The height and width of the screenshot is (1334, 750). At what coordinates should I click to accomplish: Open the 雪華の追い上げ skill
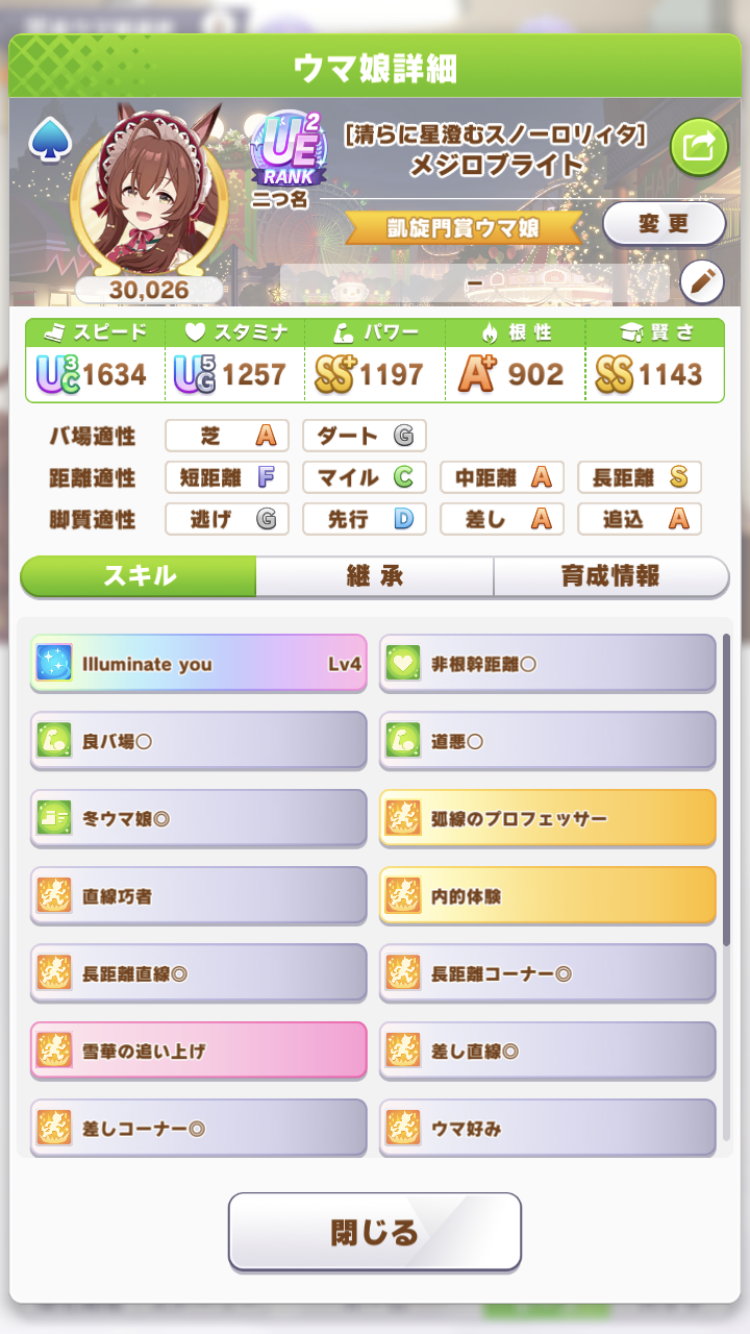click(198, 1050)
